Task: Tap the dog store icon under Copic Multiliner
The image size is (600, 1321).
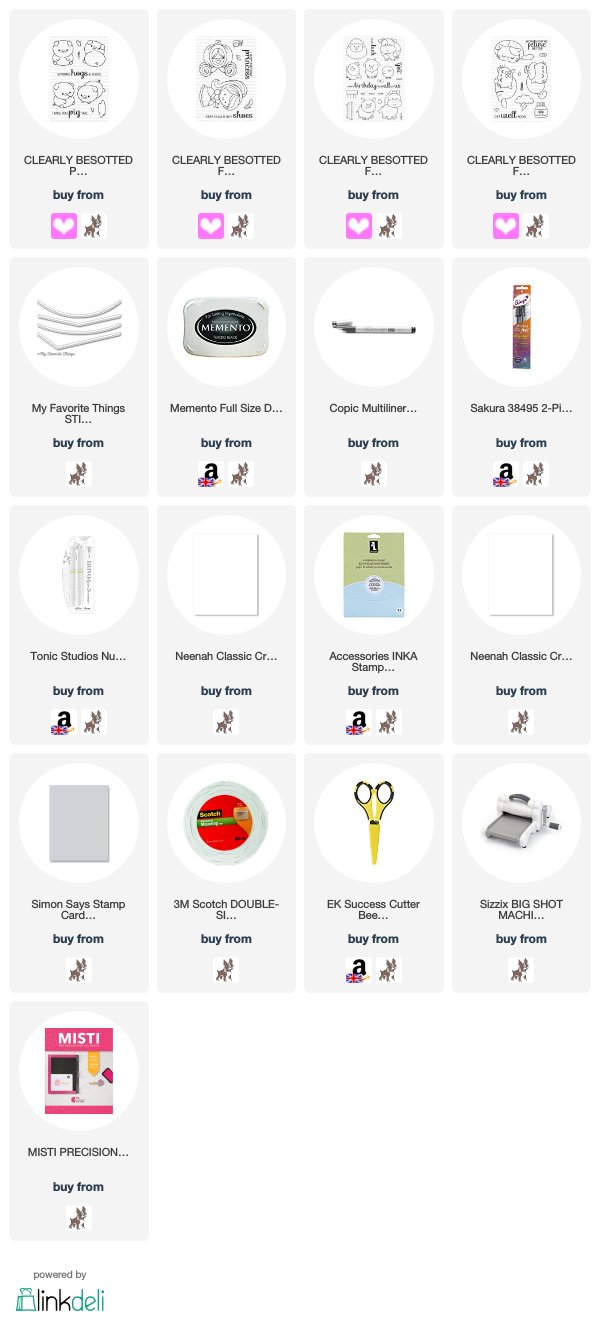Action: coord(373,474)
